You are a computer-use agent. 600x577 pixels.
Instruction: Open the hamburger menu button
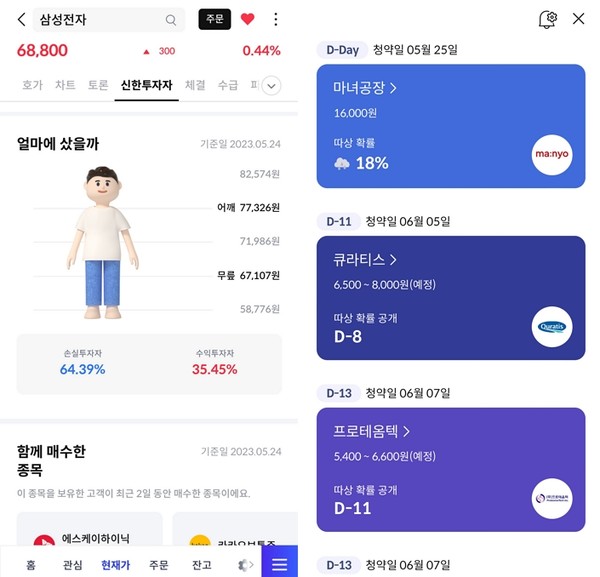(x=279, y=564)
